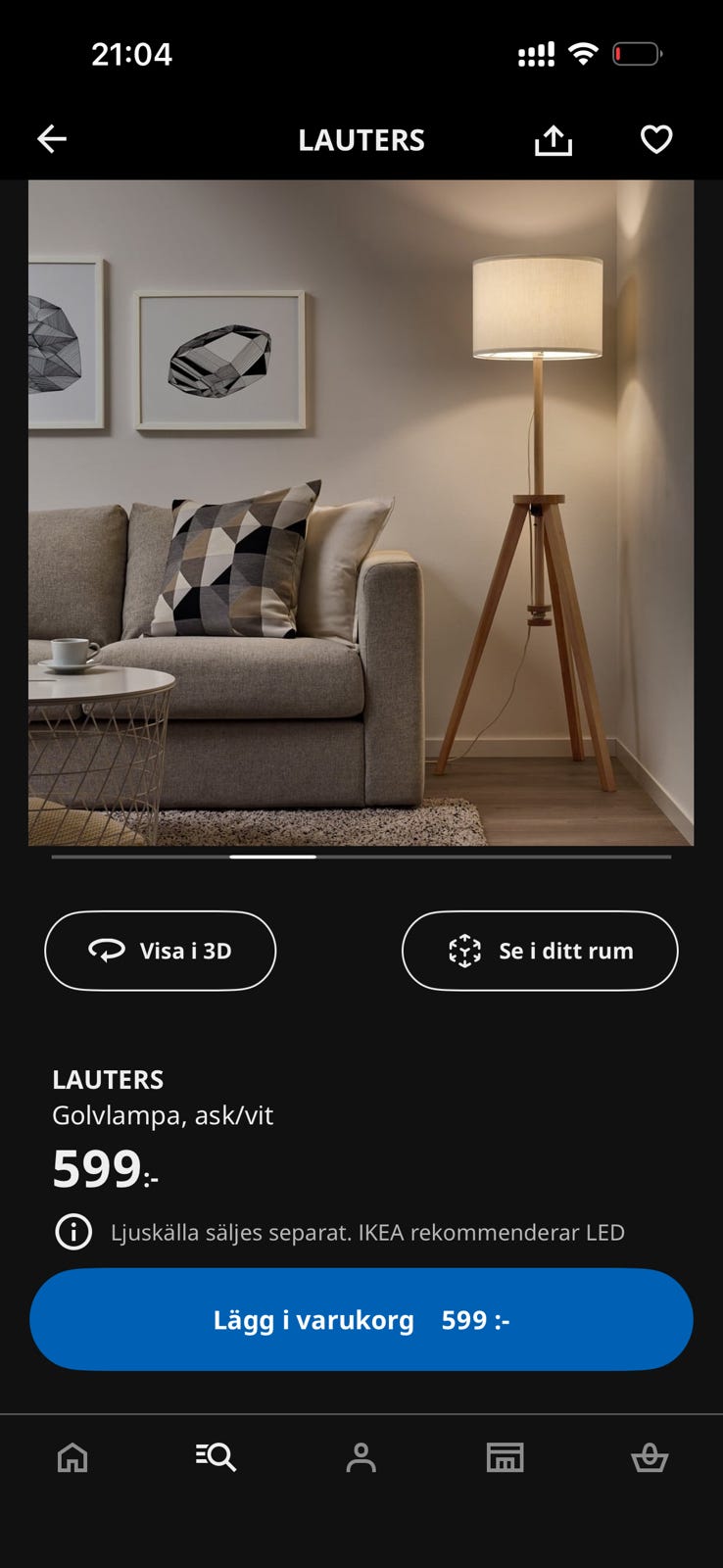Launch Se i ditt rum AR preview
The image size is (723, 1568).
tap(539, 950)
